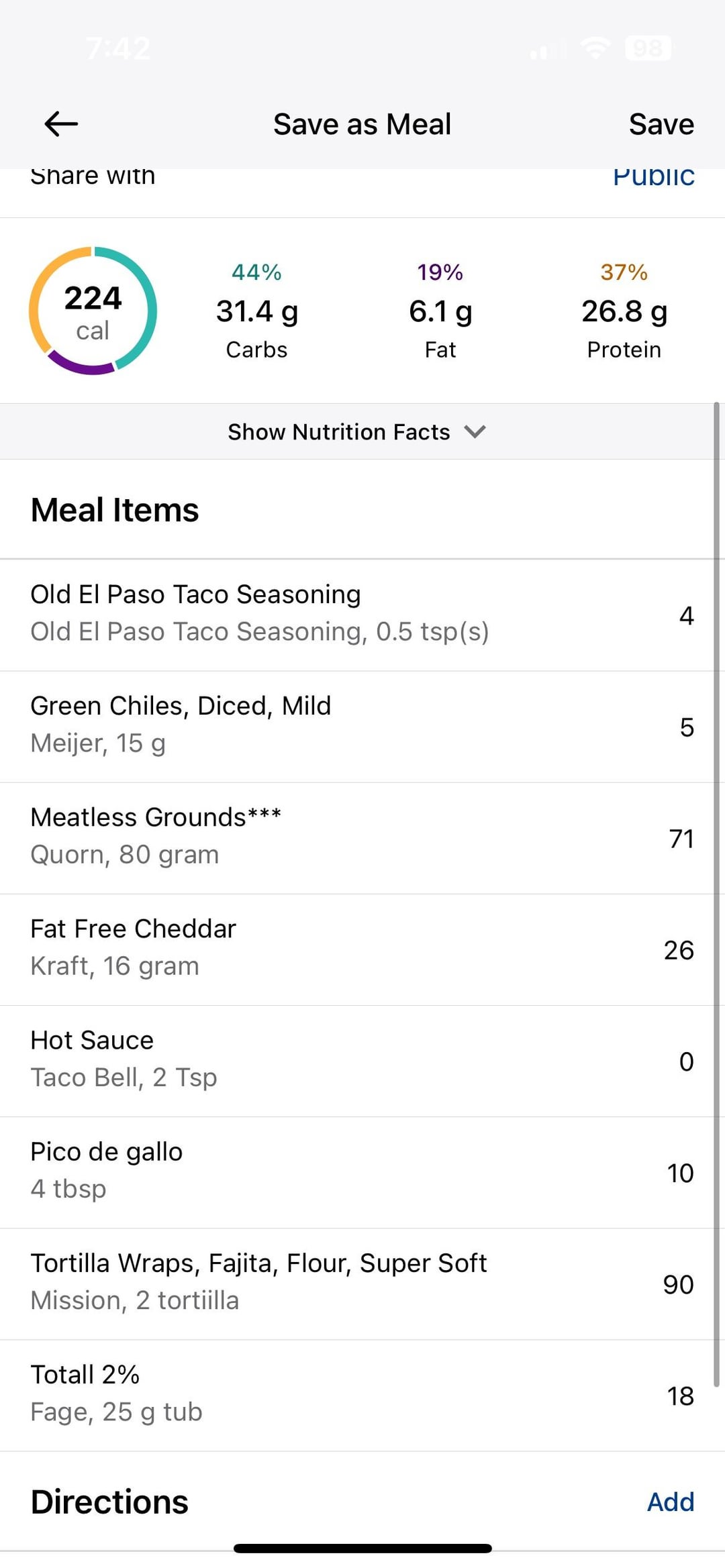This screenshot has width=725, height=1568.
Task: Save this meal
Action: [x=661, y=124]
